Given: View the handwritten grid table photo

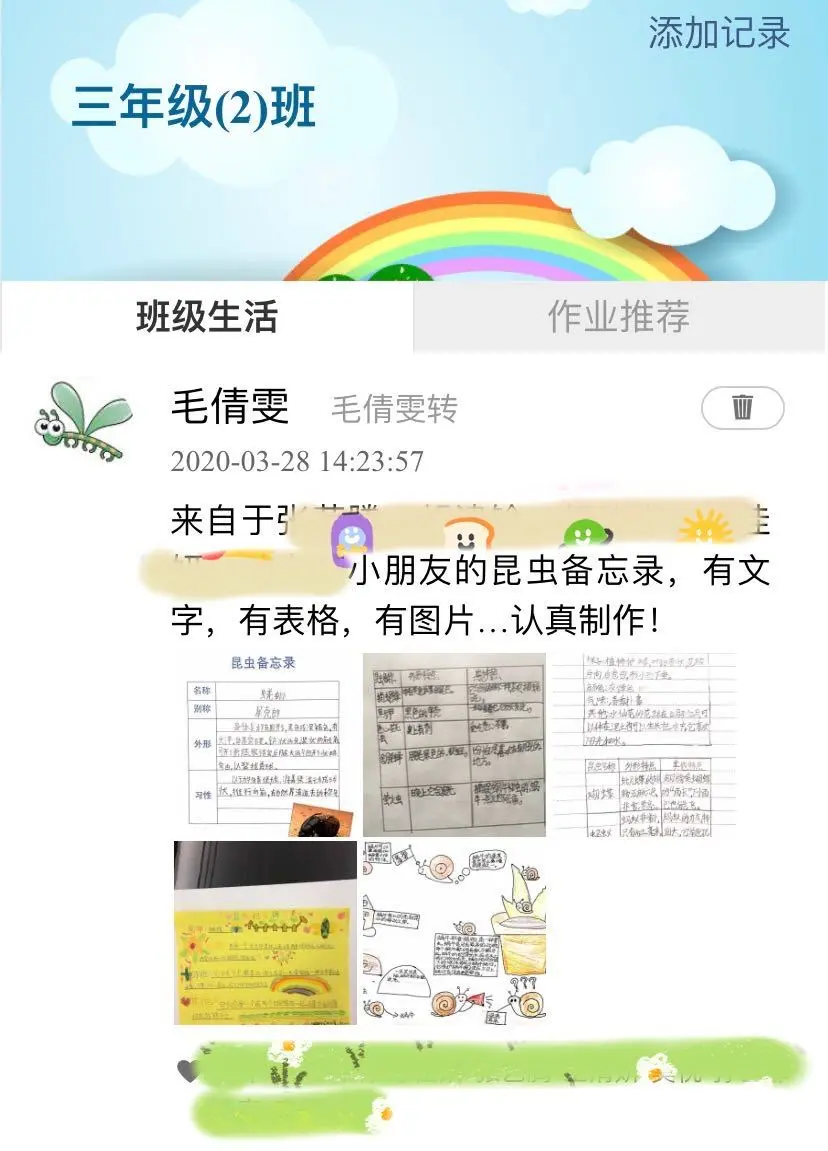Looking at the screenshot, I should (x=454, y=744).
